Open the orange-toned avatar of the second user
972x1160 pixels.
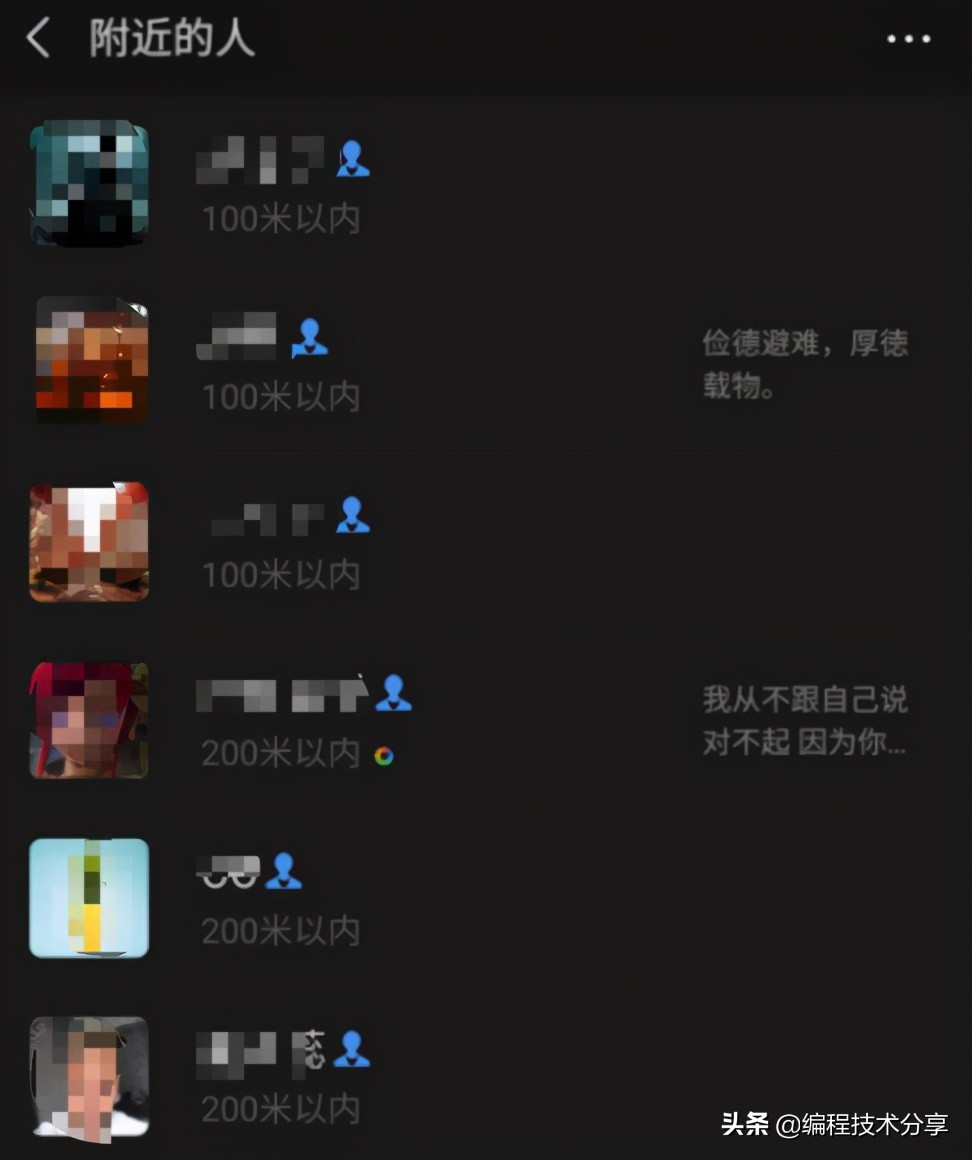[x=89, y=362]
